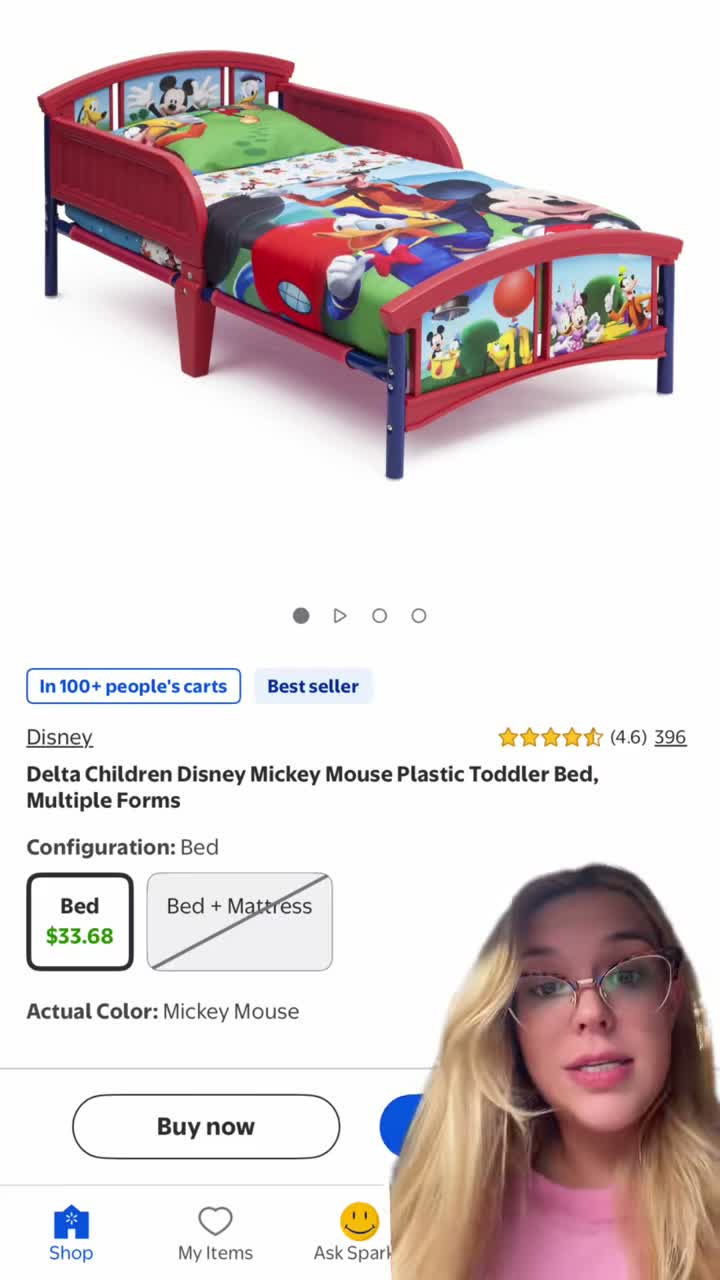
Task: Choose the Bed + Mattress configuration
Action: 240,922
